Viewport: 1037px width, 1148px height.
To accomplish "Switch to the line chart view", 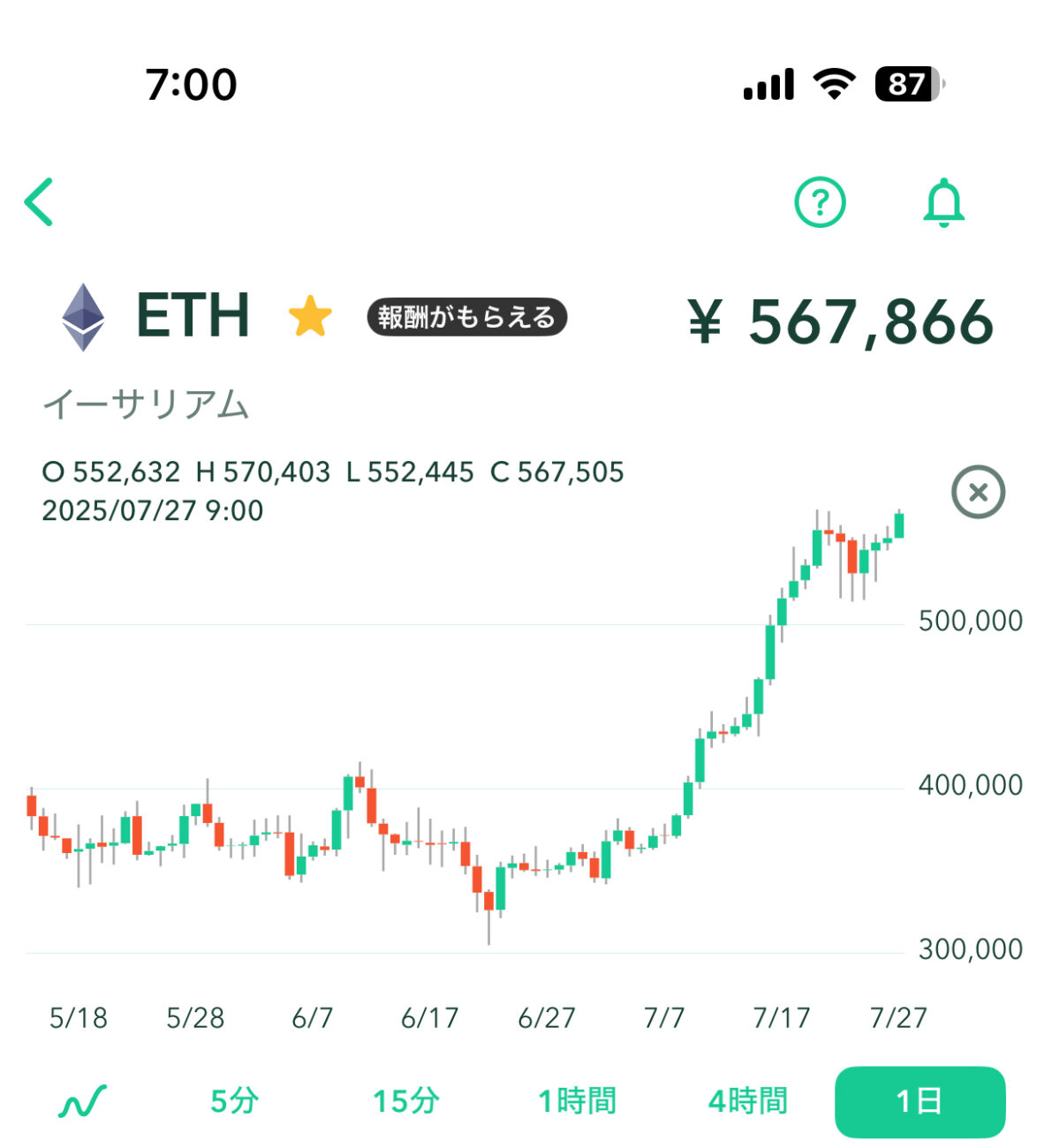I will point(82,1101).
